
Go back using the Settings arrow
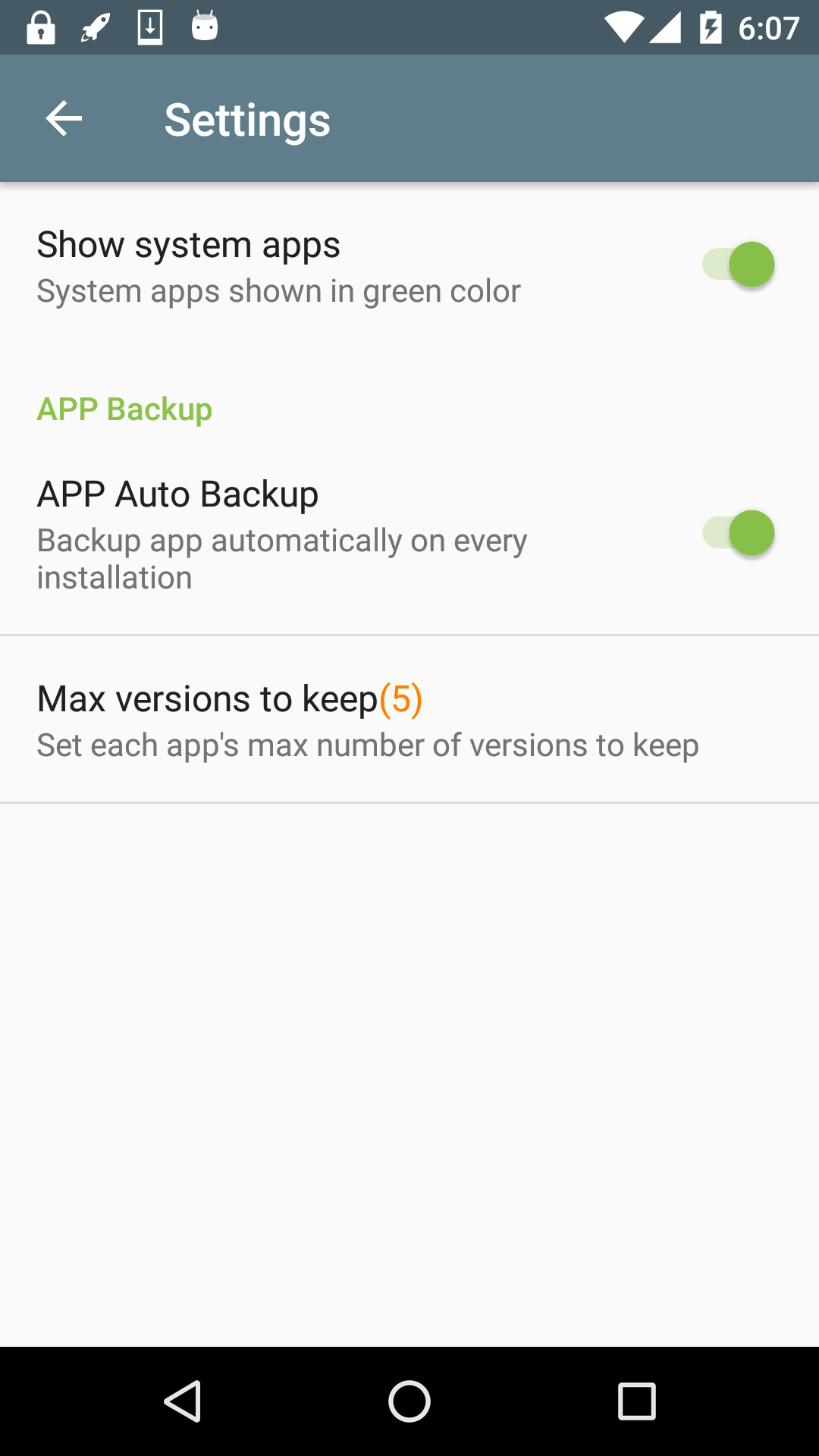64,119
